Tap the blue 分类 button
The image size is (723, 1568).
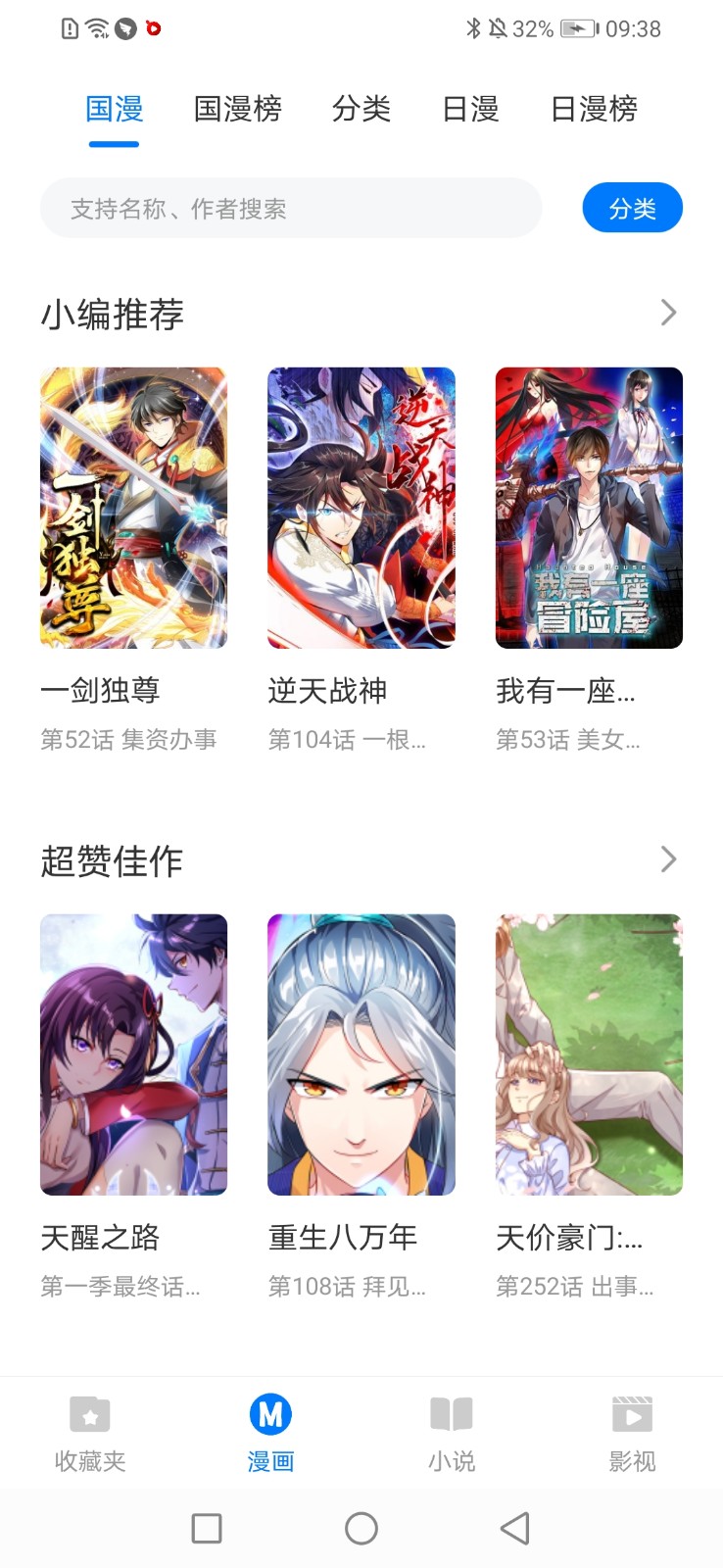coord(632,208)
